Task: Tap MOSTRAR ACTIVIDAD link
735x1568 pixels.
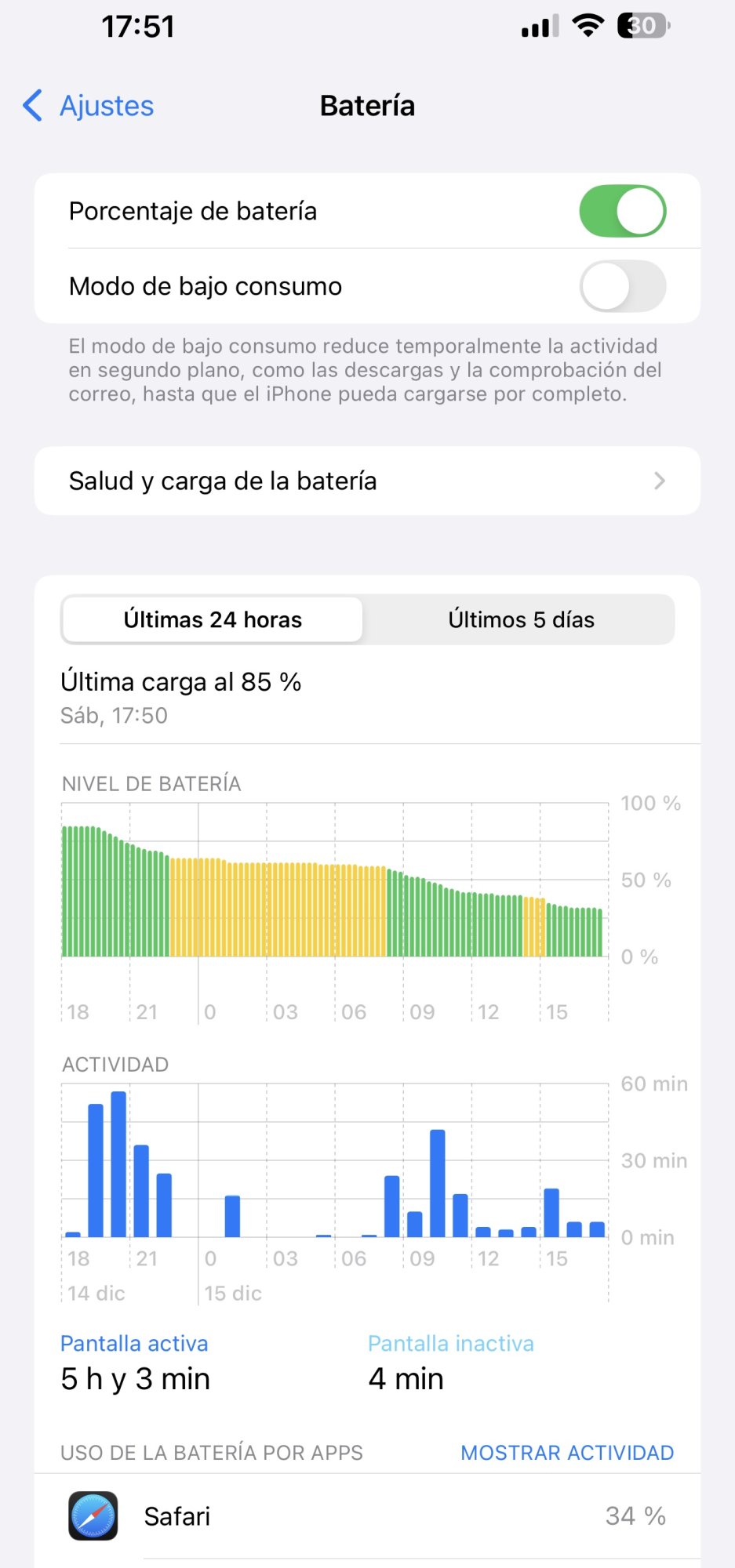Action: (566, 1453)
